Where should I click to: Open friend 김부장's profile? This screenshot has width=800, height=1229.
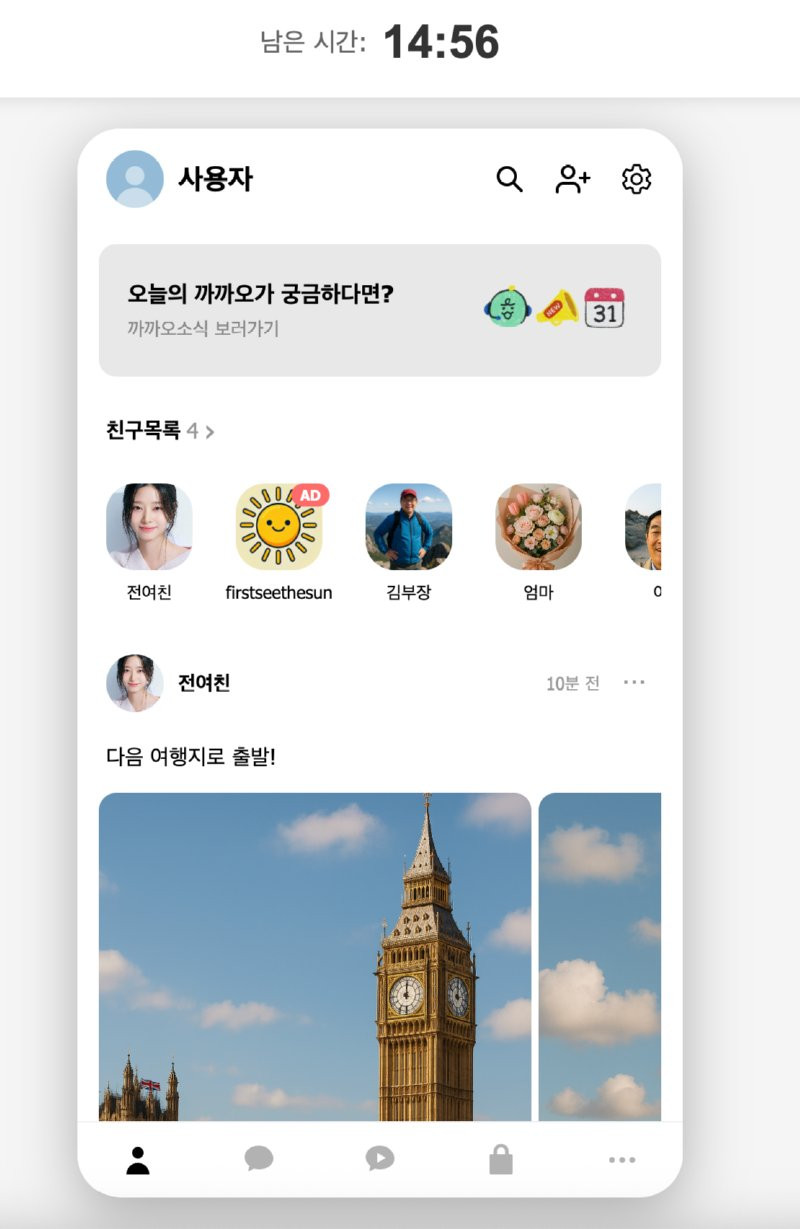point(408,527)
